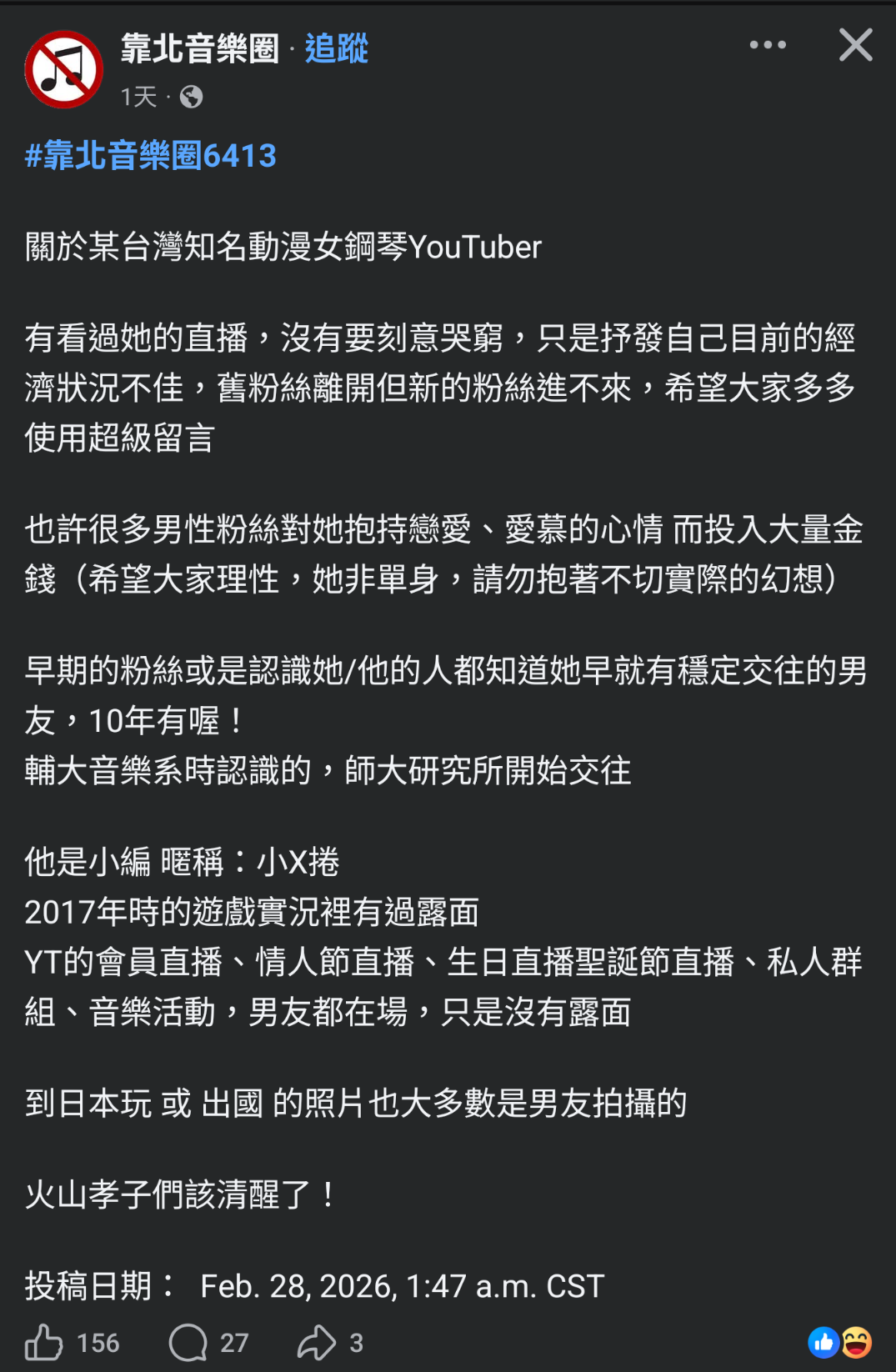Dismiss this post with the X

(x=855, y=45)
